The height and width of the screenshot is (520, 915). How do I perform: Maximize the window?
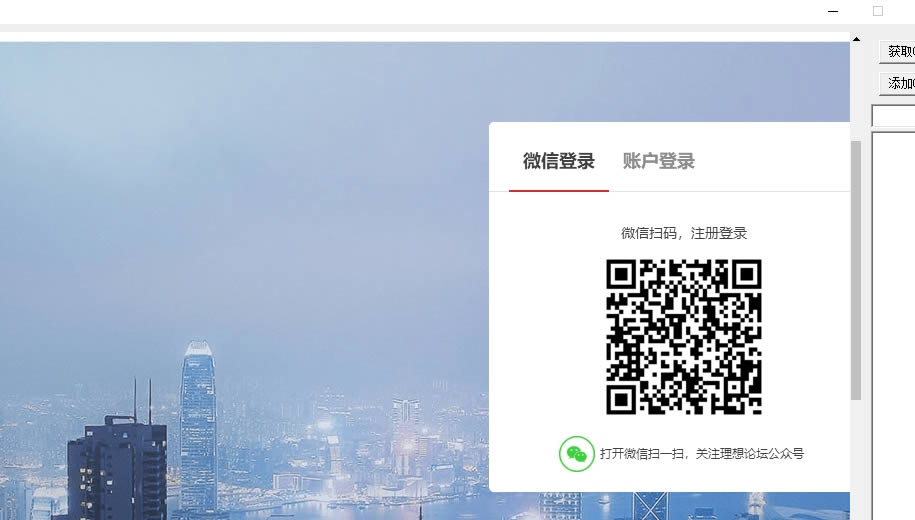[878, 11]
